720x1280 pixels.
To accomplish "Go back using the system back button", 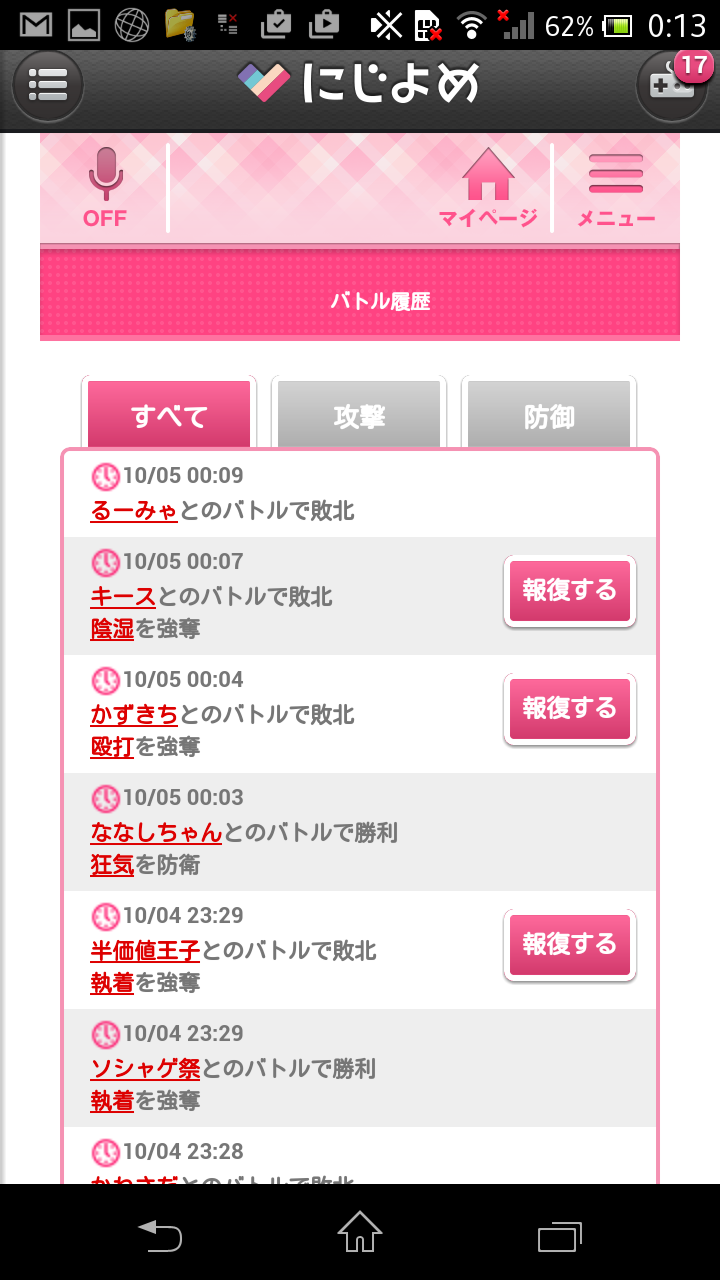I will pos(160,1235).
